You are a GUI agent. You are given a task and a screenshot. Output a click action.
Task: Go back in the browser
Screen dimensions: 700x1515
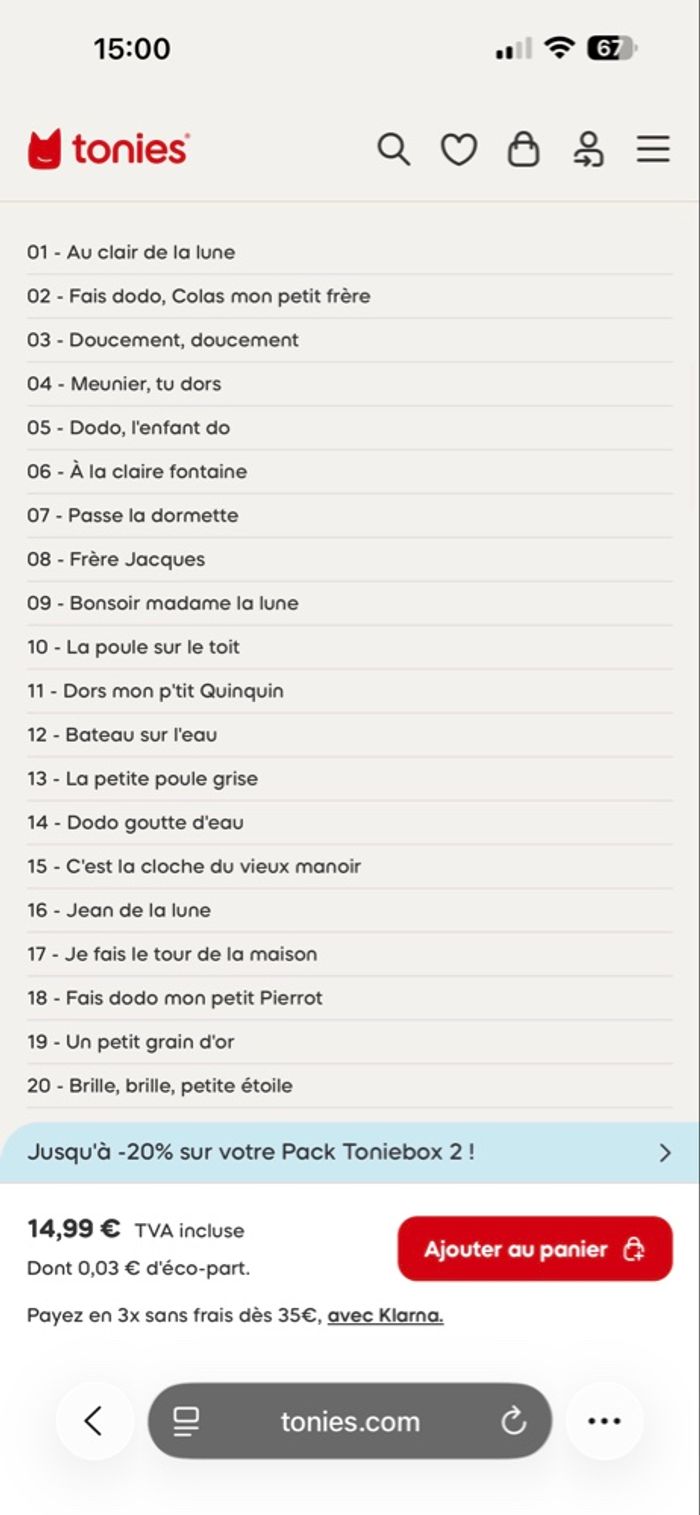94,1421
